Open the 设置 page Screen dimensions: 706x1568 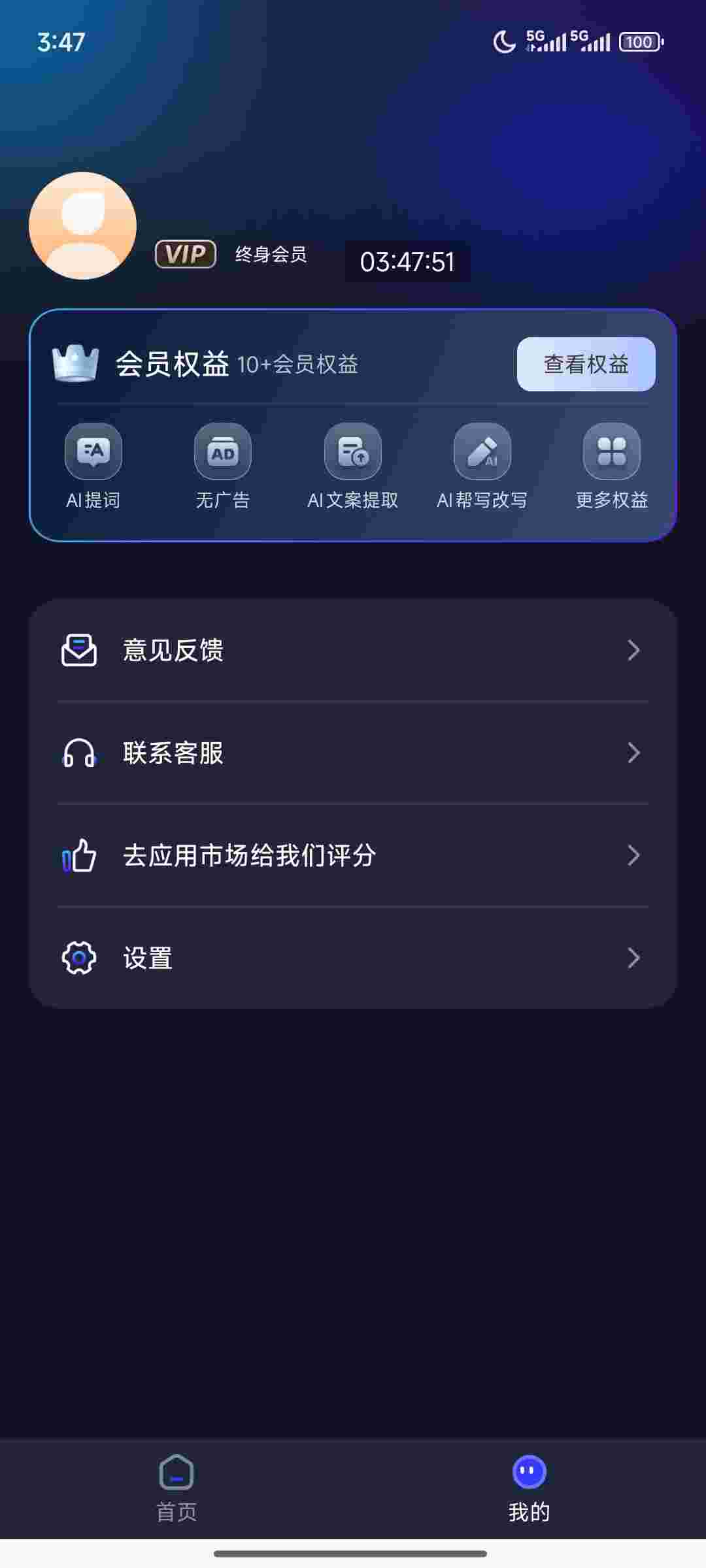coord(353,958)
